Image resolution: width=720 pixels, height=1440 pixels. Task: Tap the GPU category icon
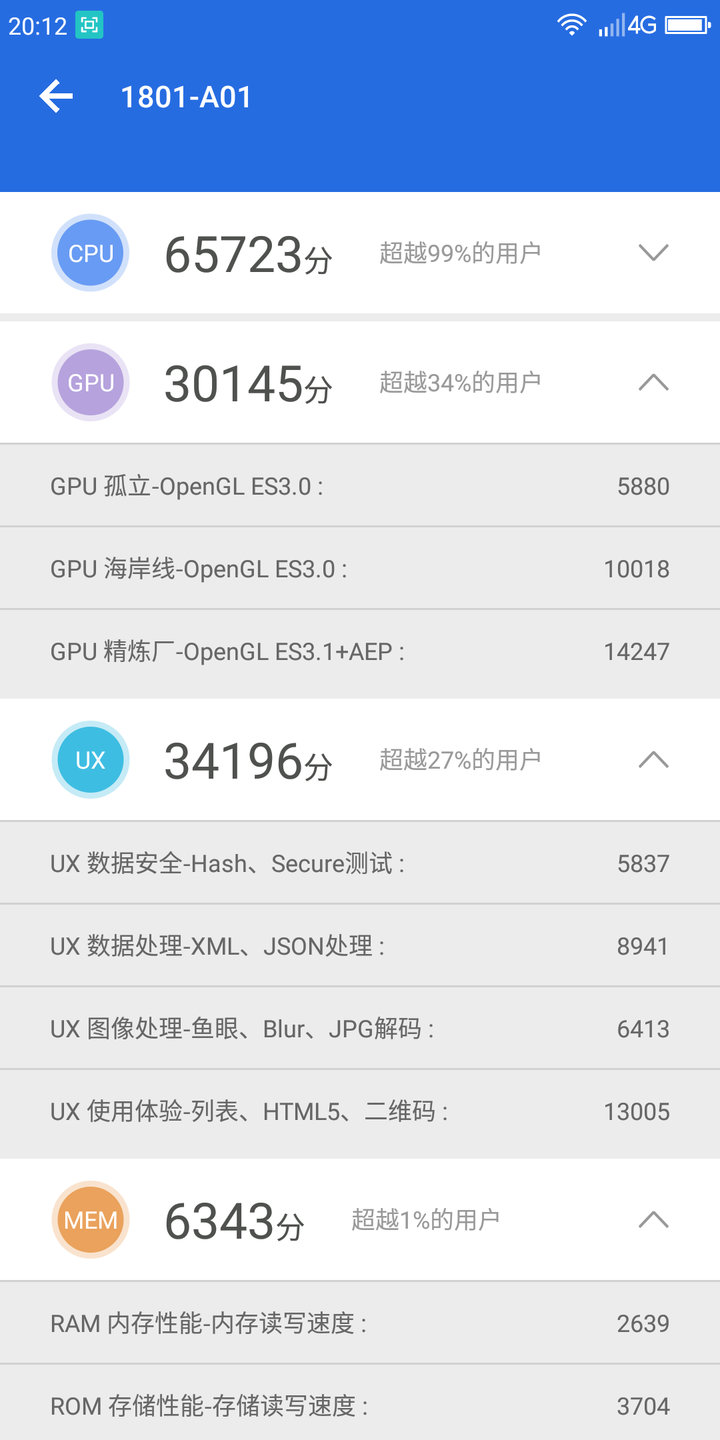90,382
